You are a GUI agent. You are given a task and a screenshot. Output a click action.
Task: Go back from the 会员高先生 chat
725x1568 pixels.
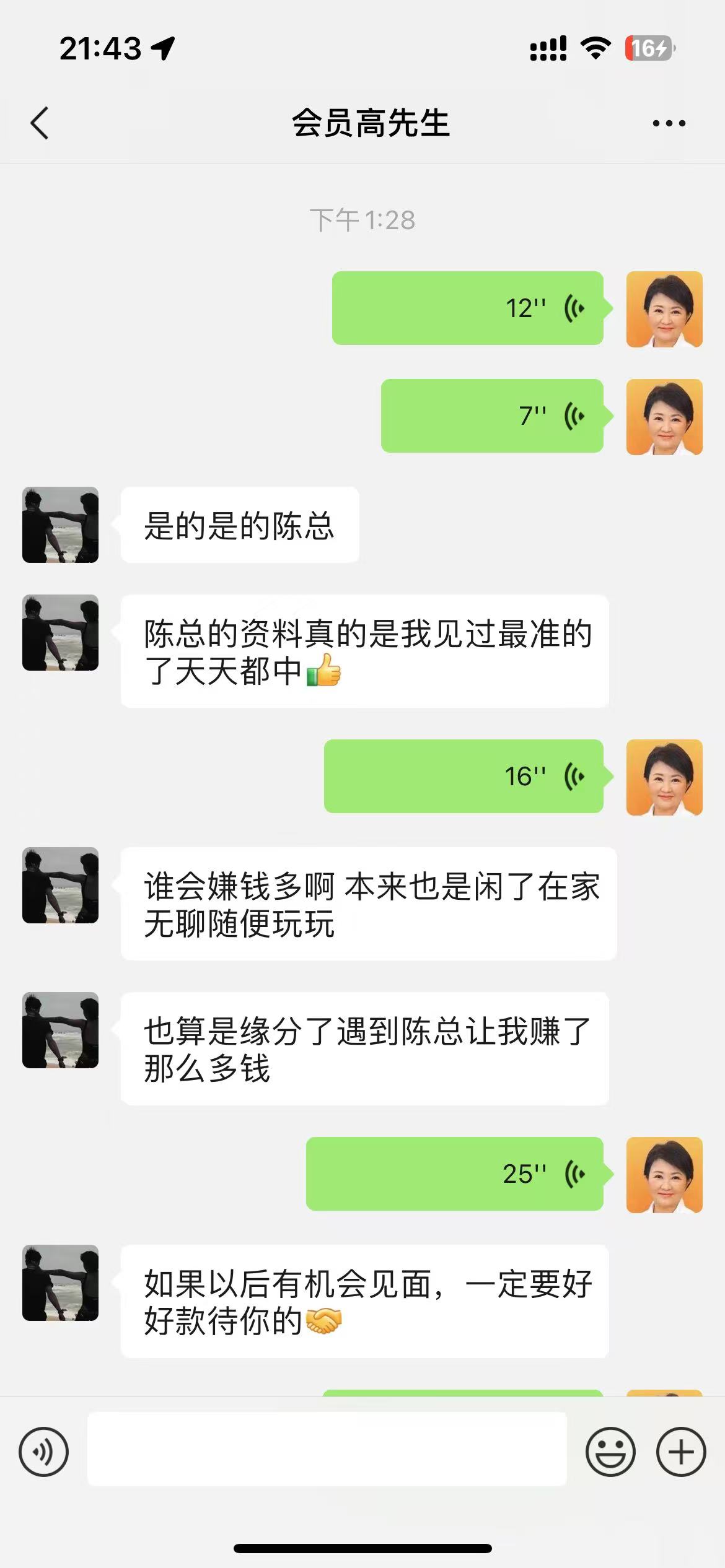tap(40, 123)
